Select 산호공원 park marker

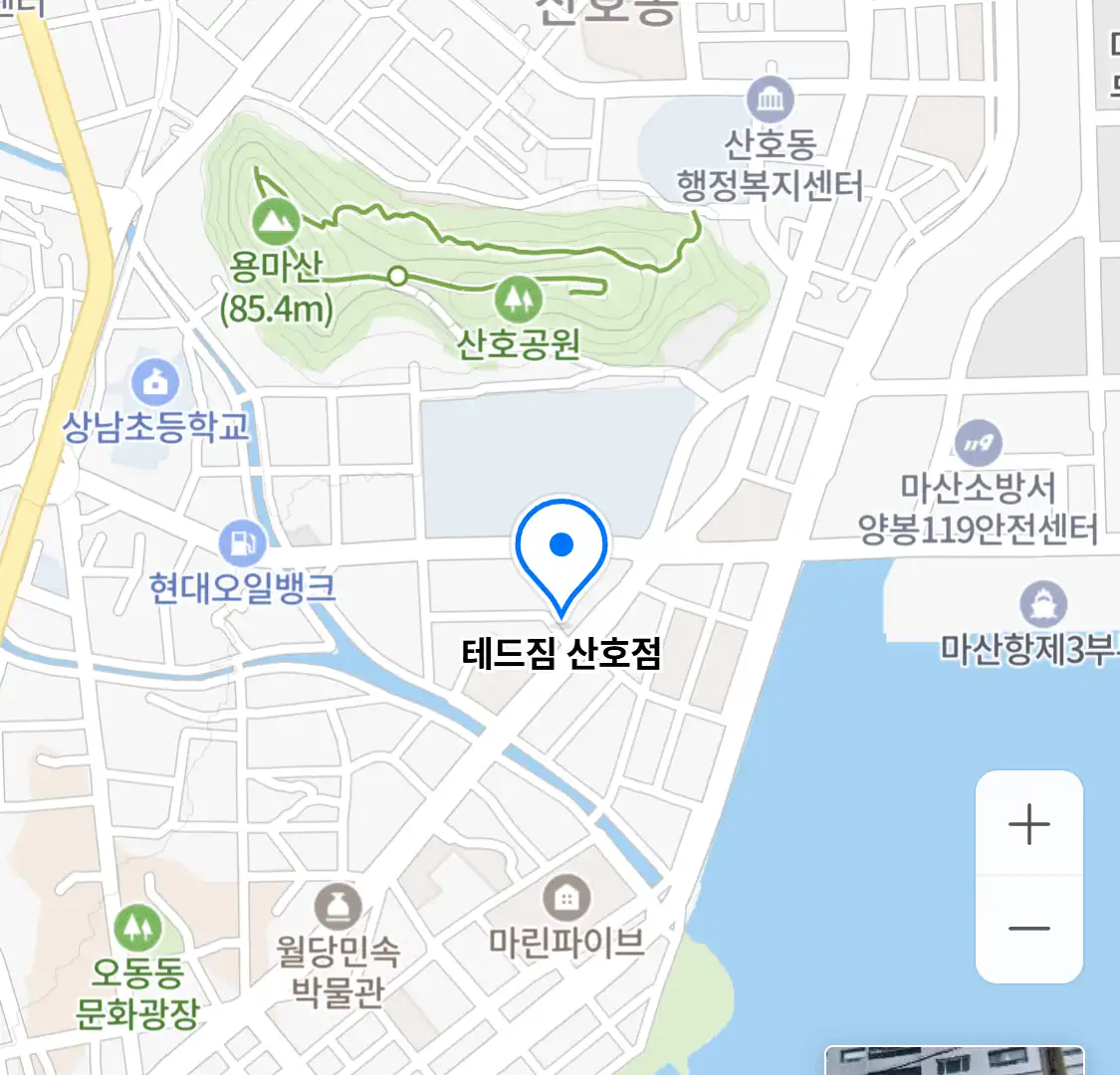[519, 297]
